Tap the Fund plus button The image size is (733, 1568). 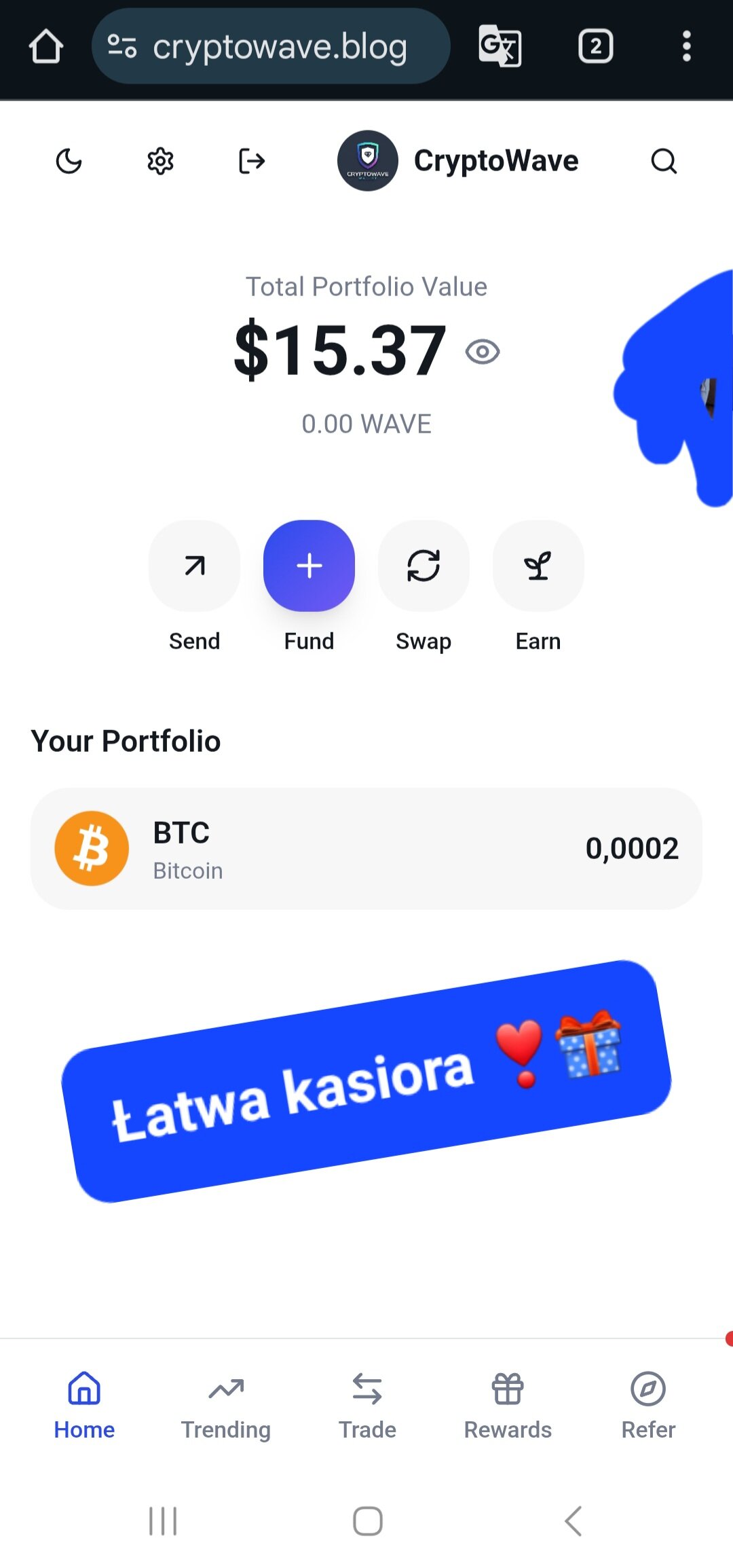tap(309, 566)
